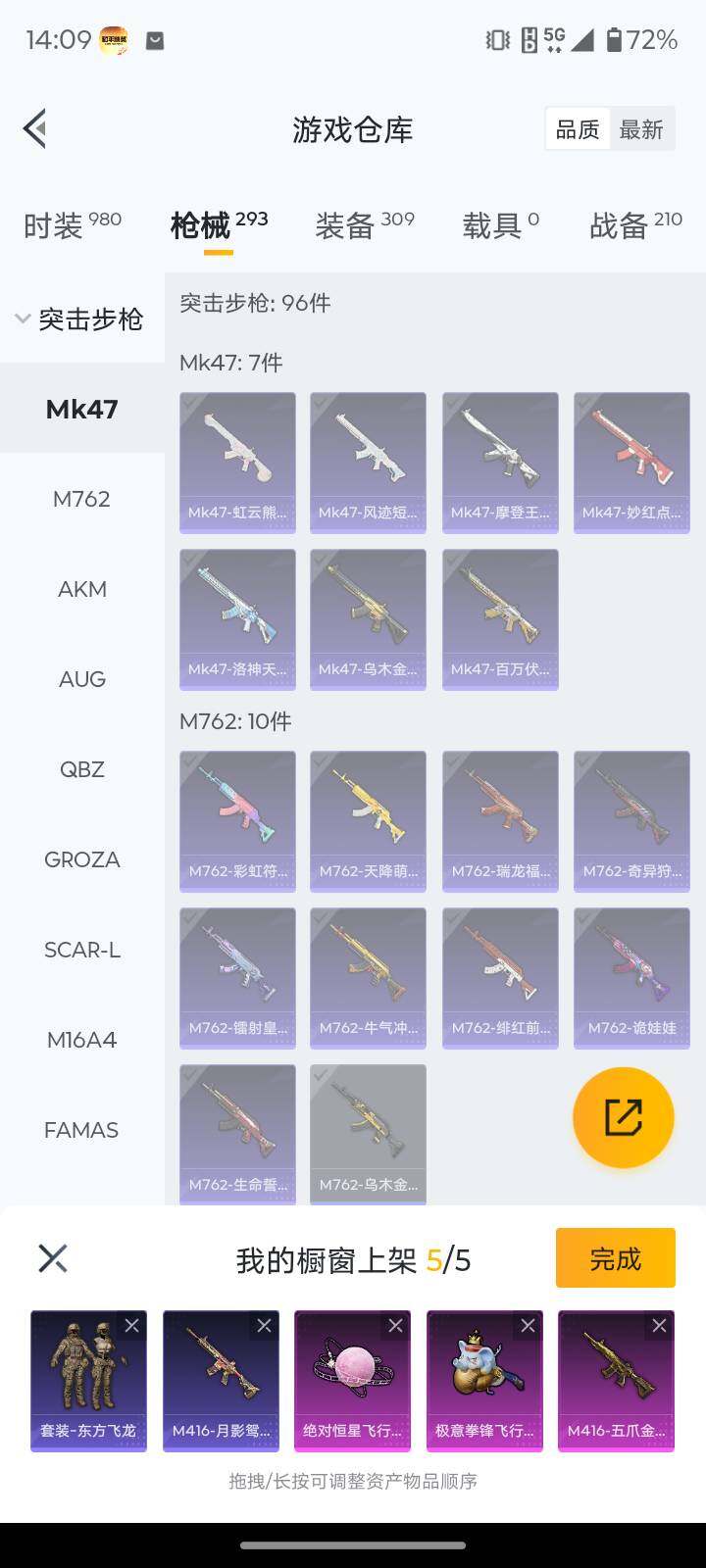Select M762 in the weapon list
The height and width of the screenshot is (1568, 706).
pos(81,499)
